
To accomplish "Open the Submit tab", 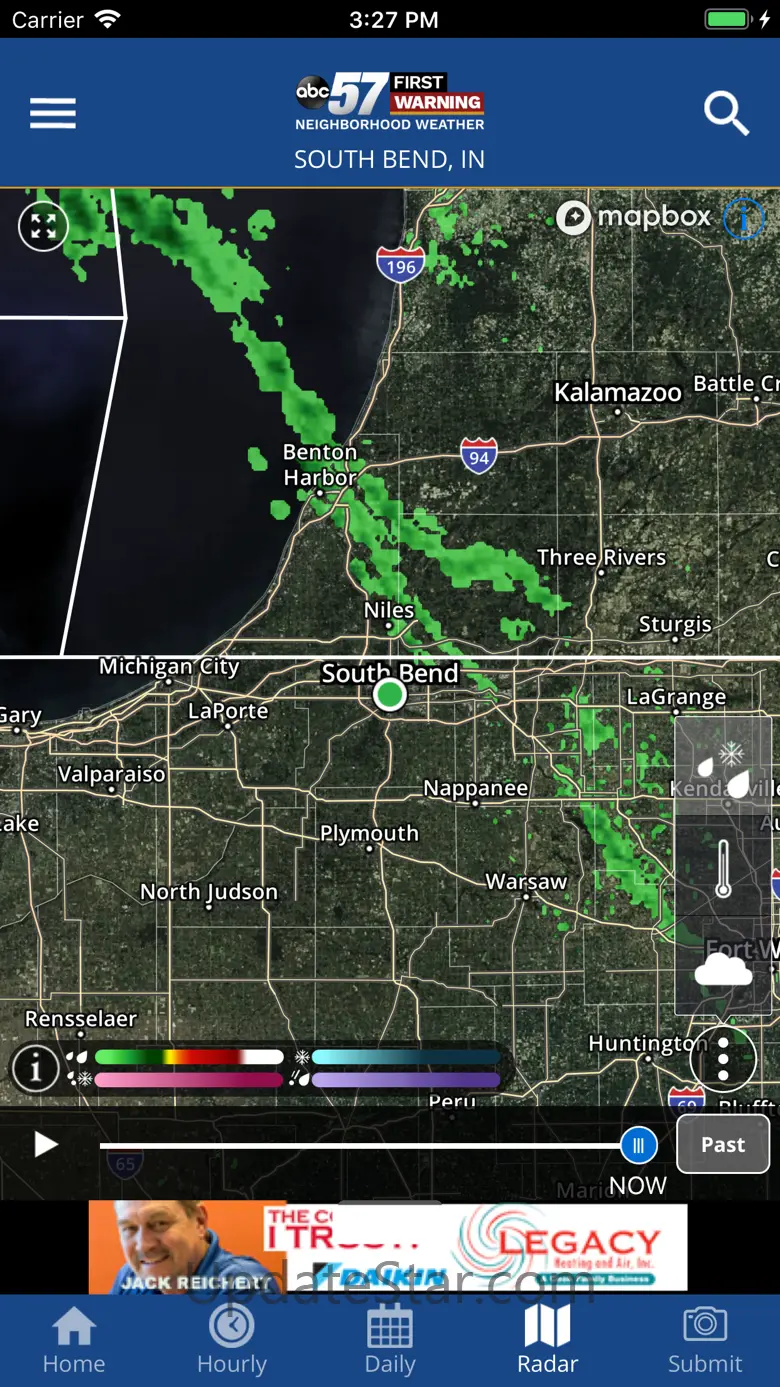I will coord(705,1341).
